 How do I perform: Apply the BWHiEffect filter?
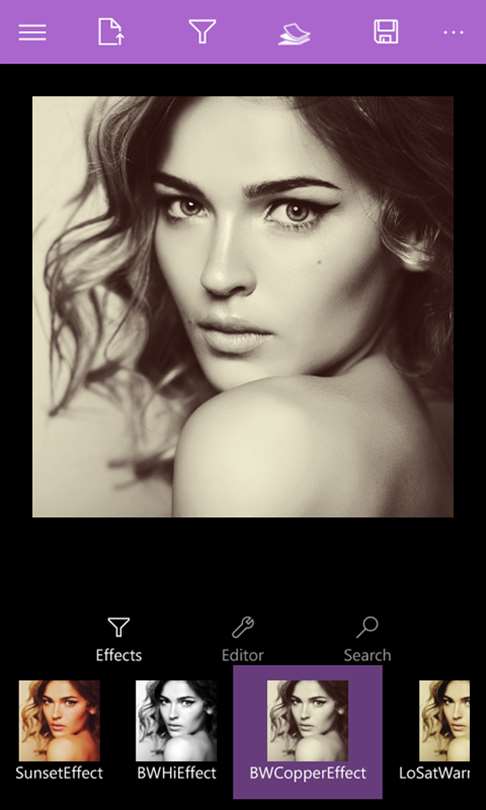point(176,730)
